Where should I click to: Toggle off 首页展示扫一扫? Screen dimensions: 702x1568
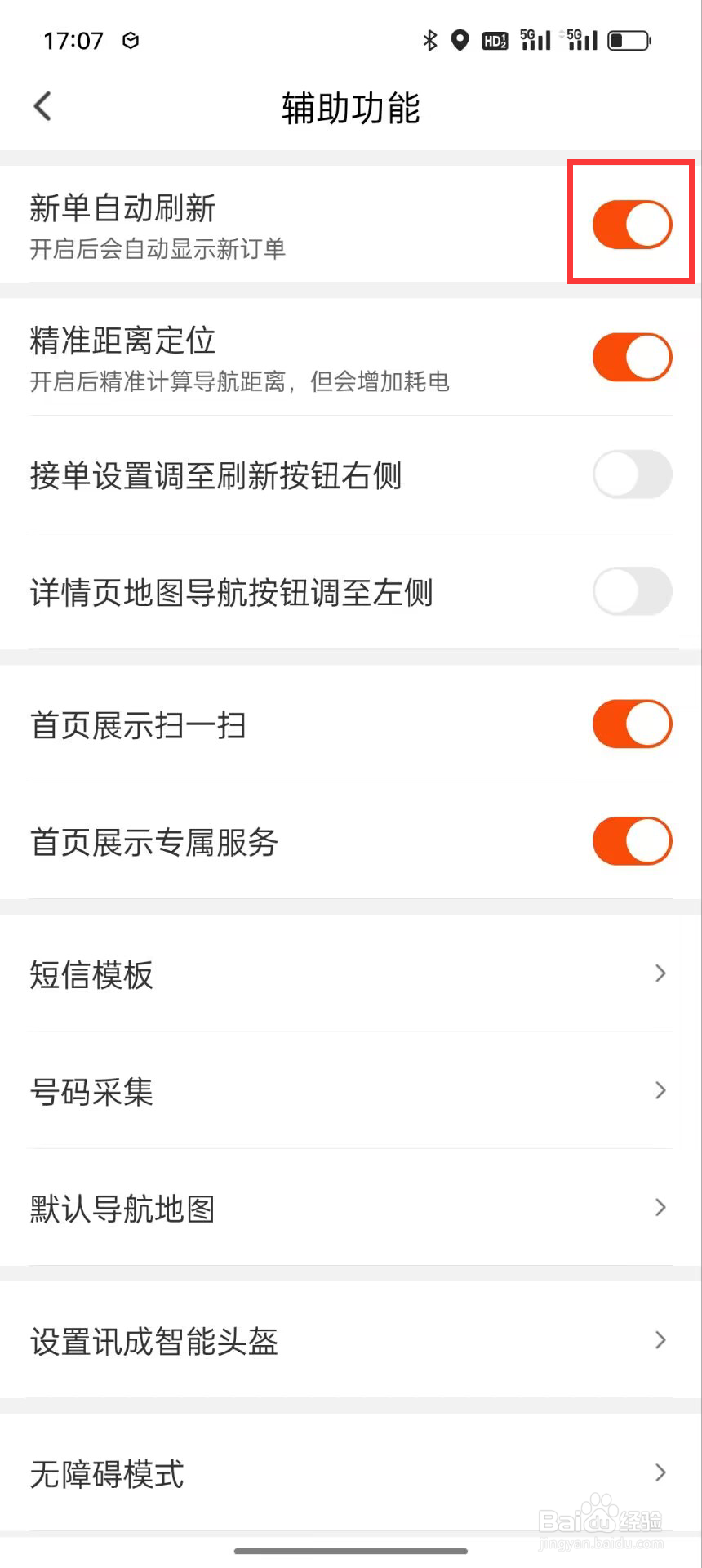631,724
